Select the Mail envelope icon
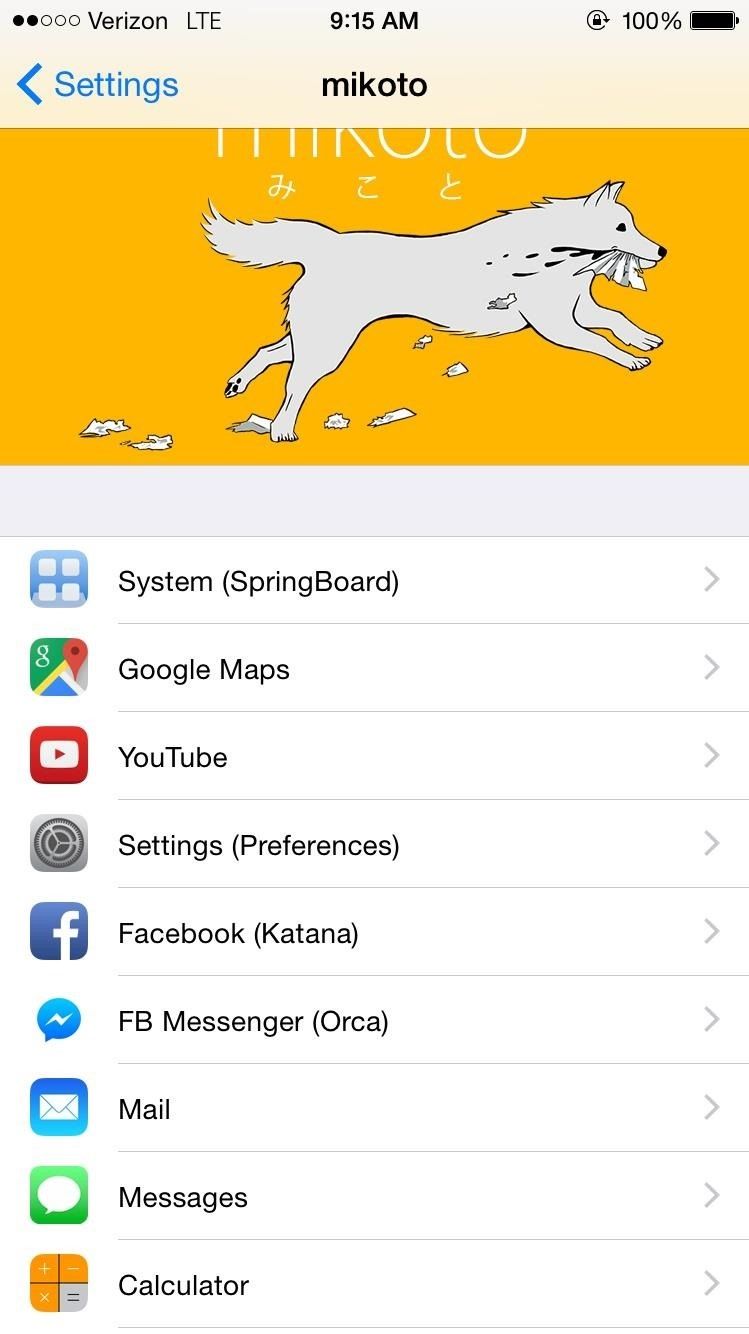Image resolution: width=749 pixels, height=1334 pixels. (x=58, y=1107)
